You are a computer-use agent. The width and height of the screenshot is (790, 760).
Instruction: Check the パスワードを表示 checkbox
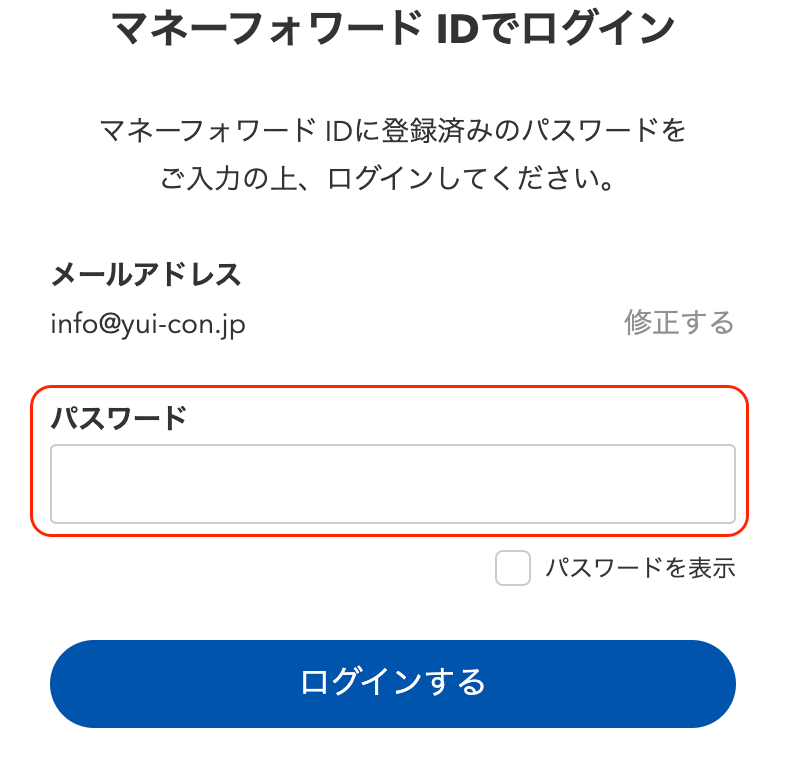tap(513, 569)
